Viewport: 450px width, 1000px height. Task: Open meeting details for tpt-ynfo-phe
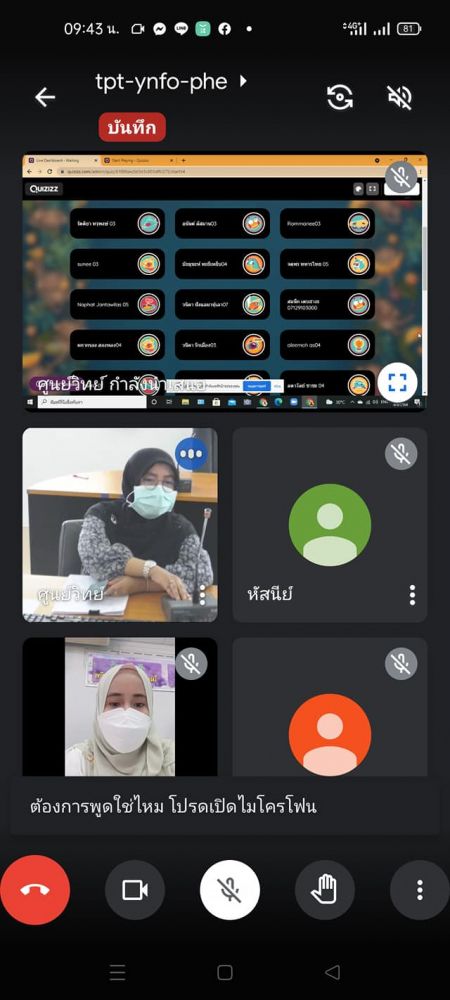pyautogui.click(x=170, y=82)
